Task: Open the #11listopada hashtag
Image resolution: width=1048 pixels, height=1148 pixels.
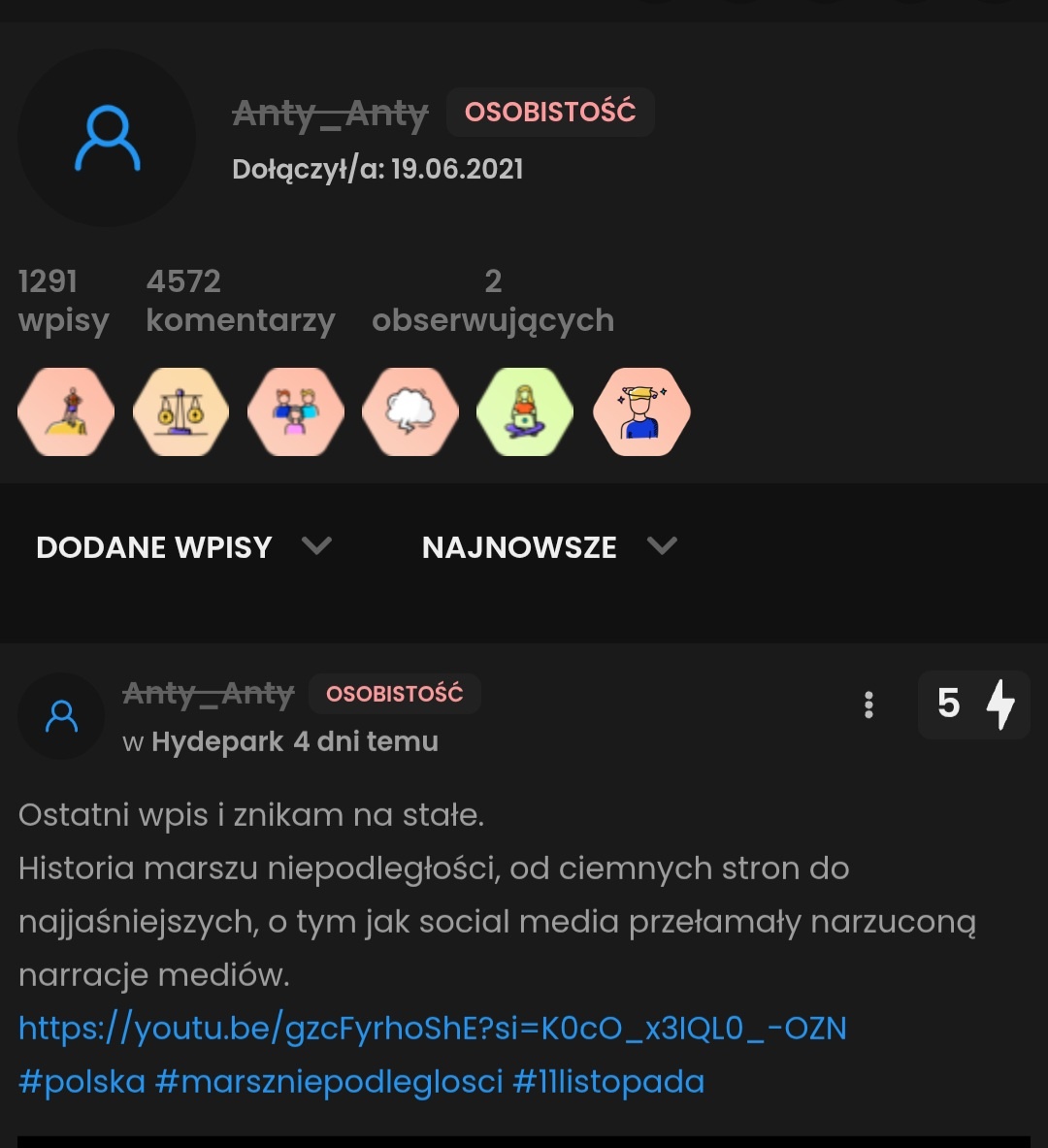Action: tap(608, 1081)
